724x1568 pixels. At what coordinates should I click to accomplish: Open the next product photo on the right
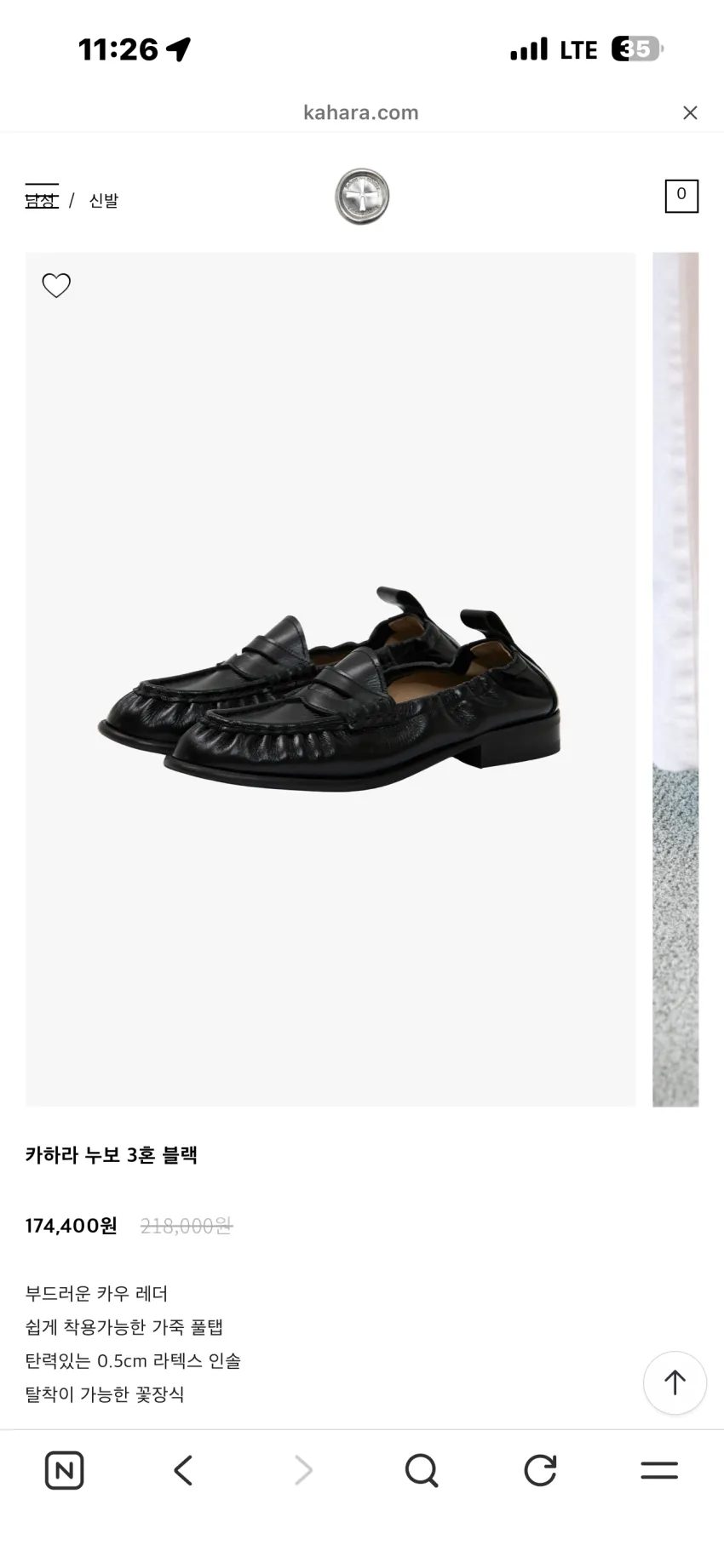675,679
